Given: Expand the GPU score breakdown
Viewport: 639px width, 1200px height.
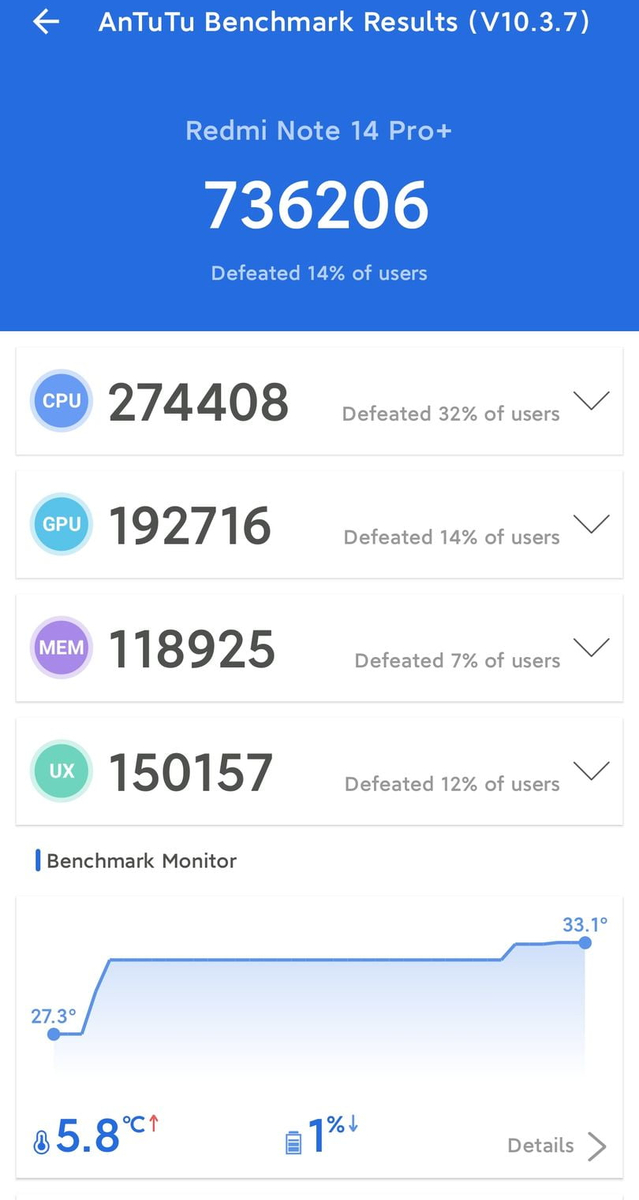Looking at the screenshot, I should (591, 524).
